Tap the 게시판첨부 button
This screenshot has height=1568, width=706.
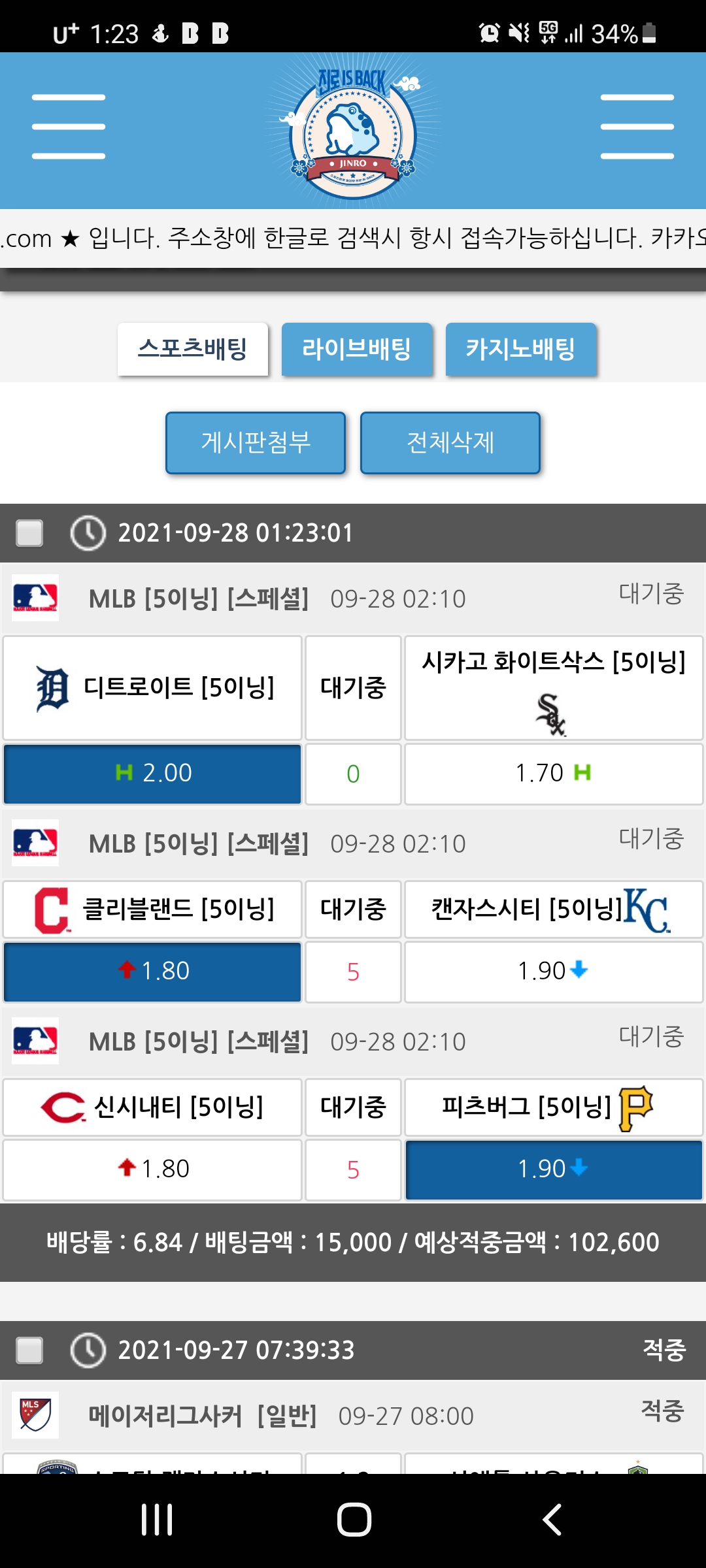pyautogui.click(x=256, y=443)
